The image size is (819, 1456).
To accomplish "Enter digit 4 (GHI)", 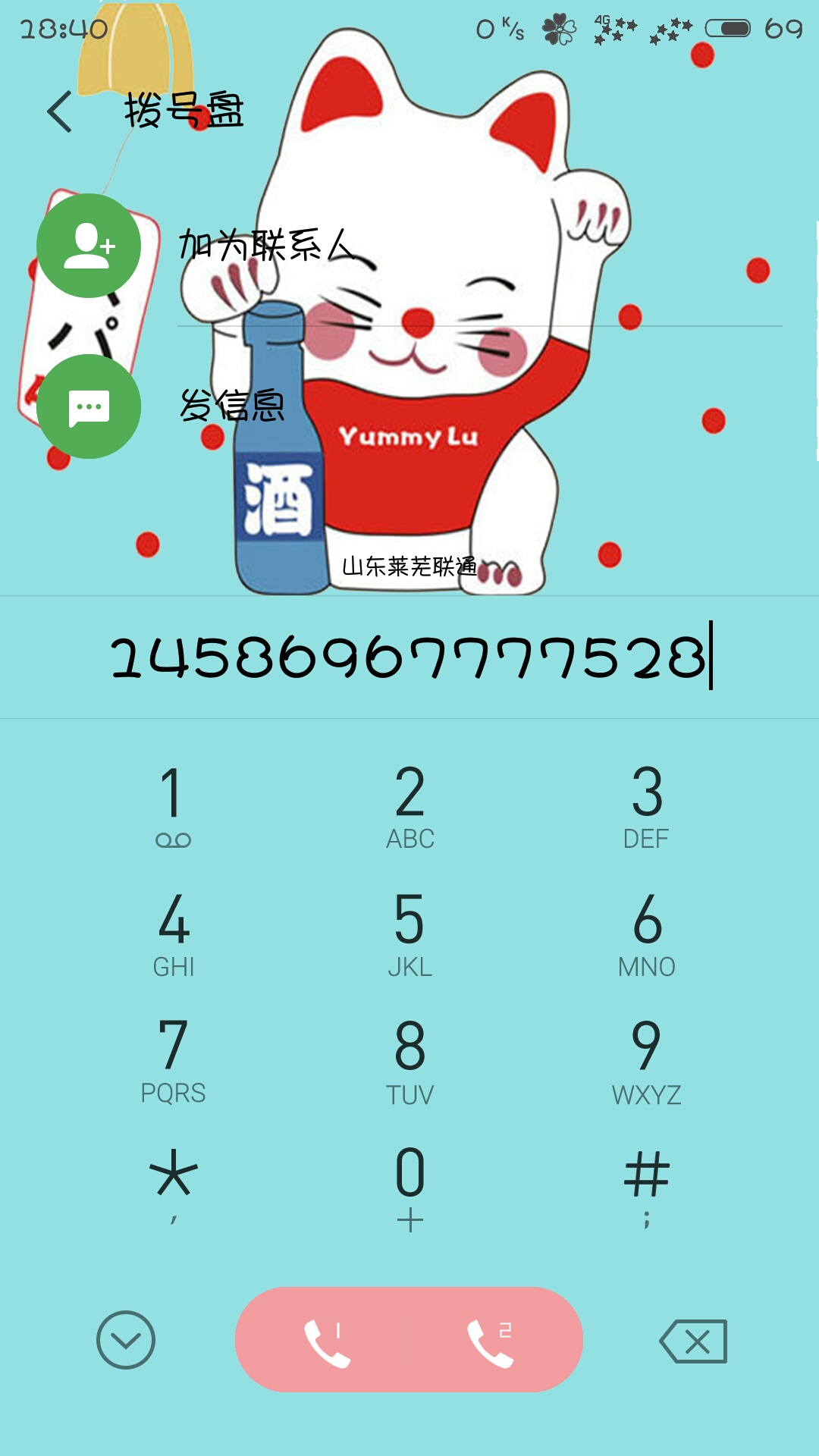I will [x=173, y=933].
